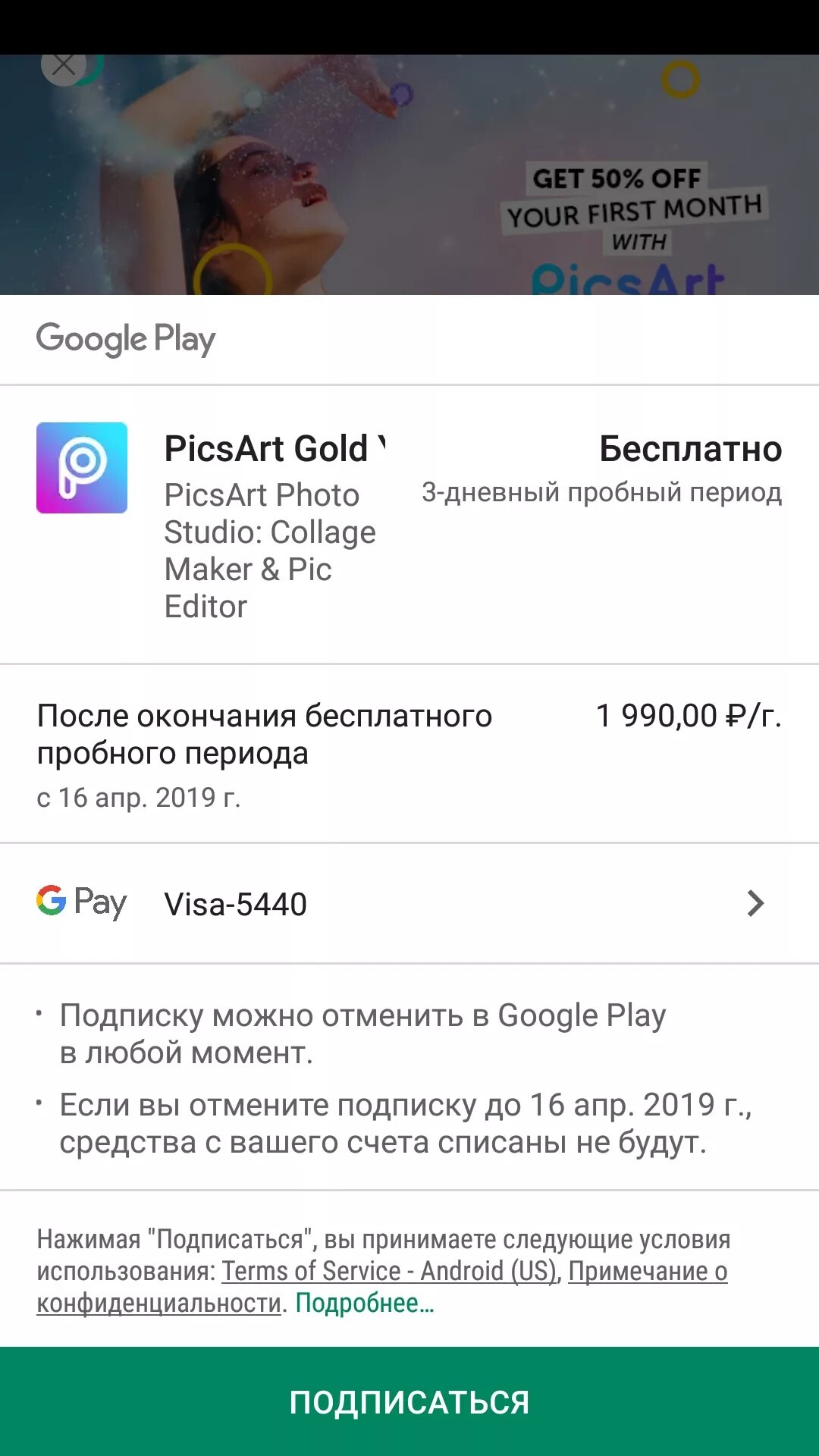Tap Подробнее to read more
Screen dimensions: 819x1456
click(x=364, y=1303)
